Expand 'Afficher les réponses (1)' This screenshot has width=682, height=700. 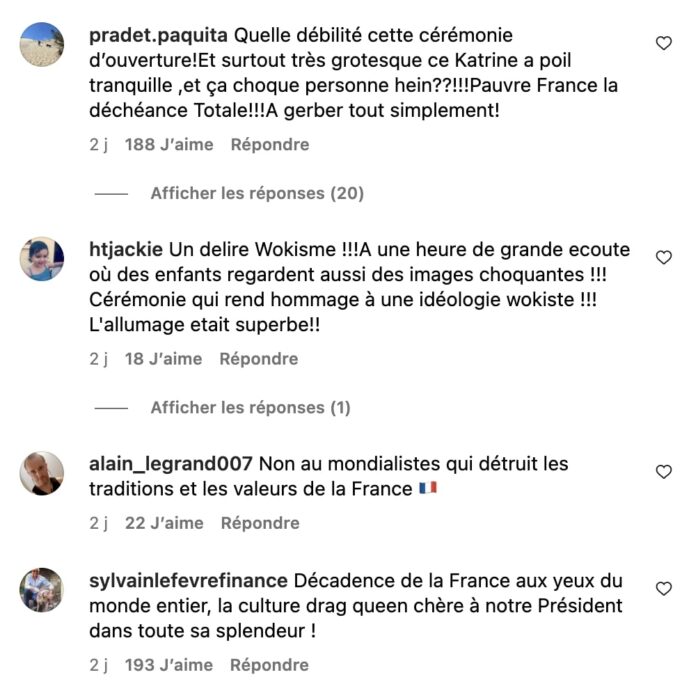point(251,408)
